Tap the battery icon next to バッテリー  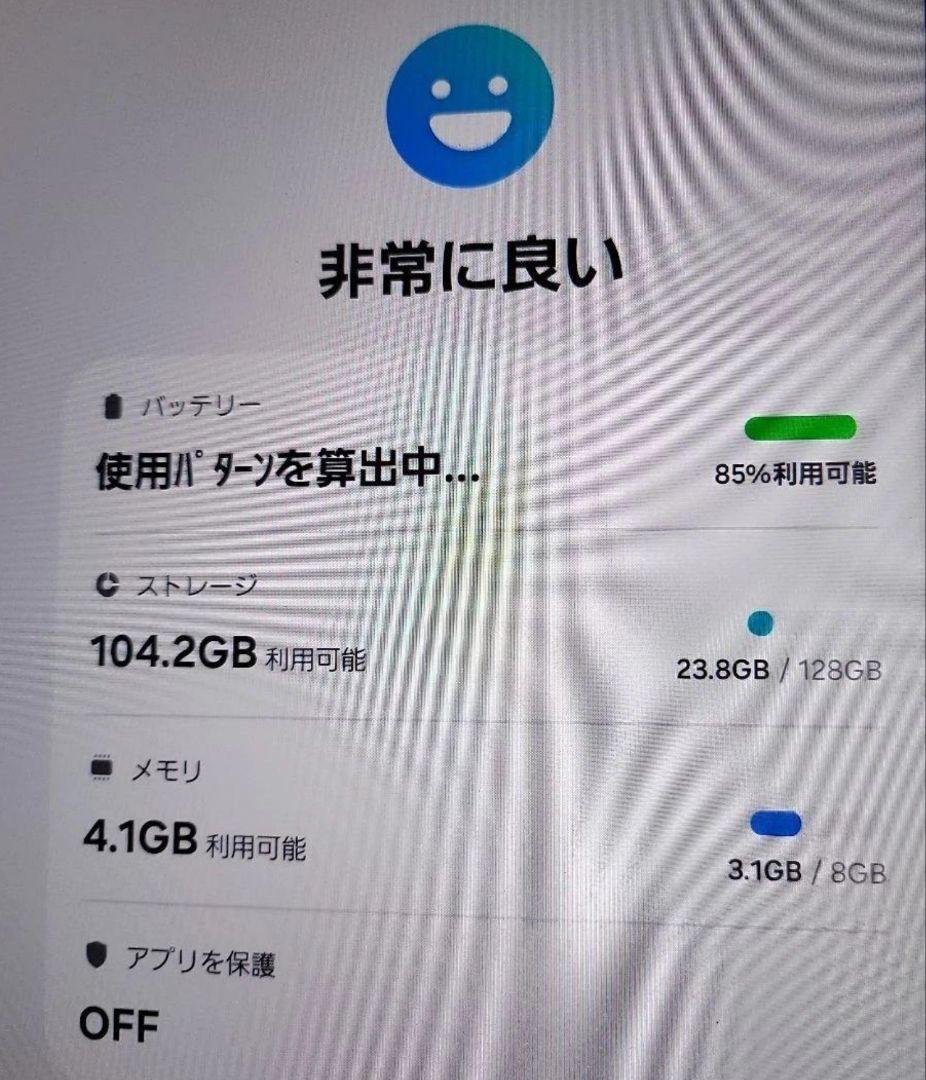pos(113,404)
